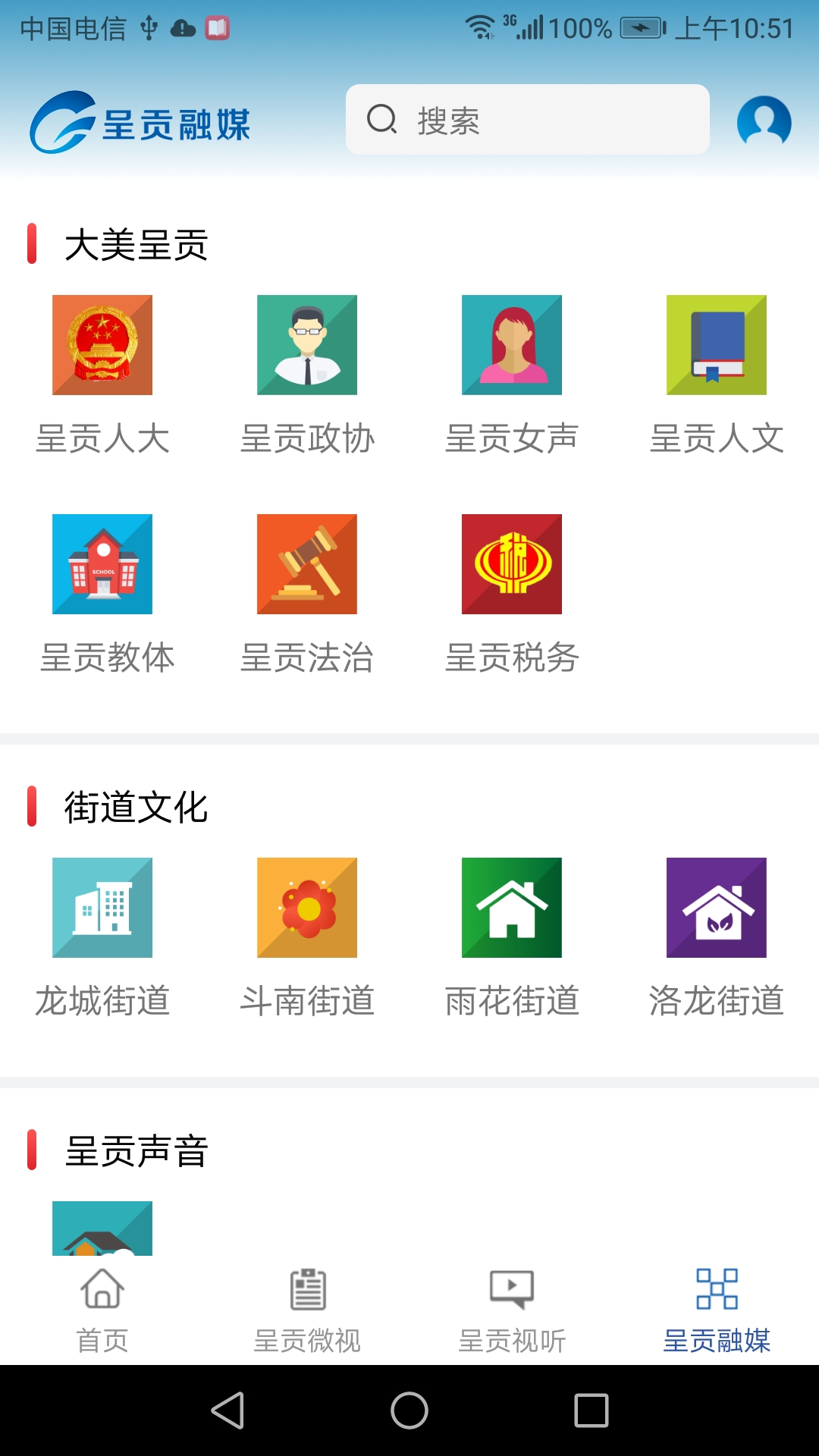819x1456 pixels.
Task: Open the partially visible 呈贡声音 thumbnail
Action: (x=102, y=1227)
